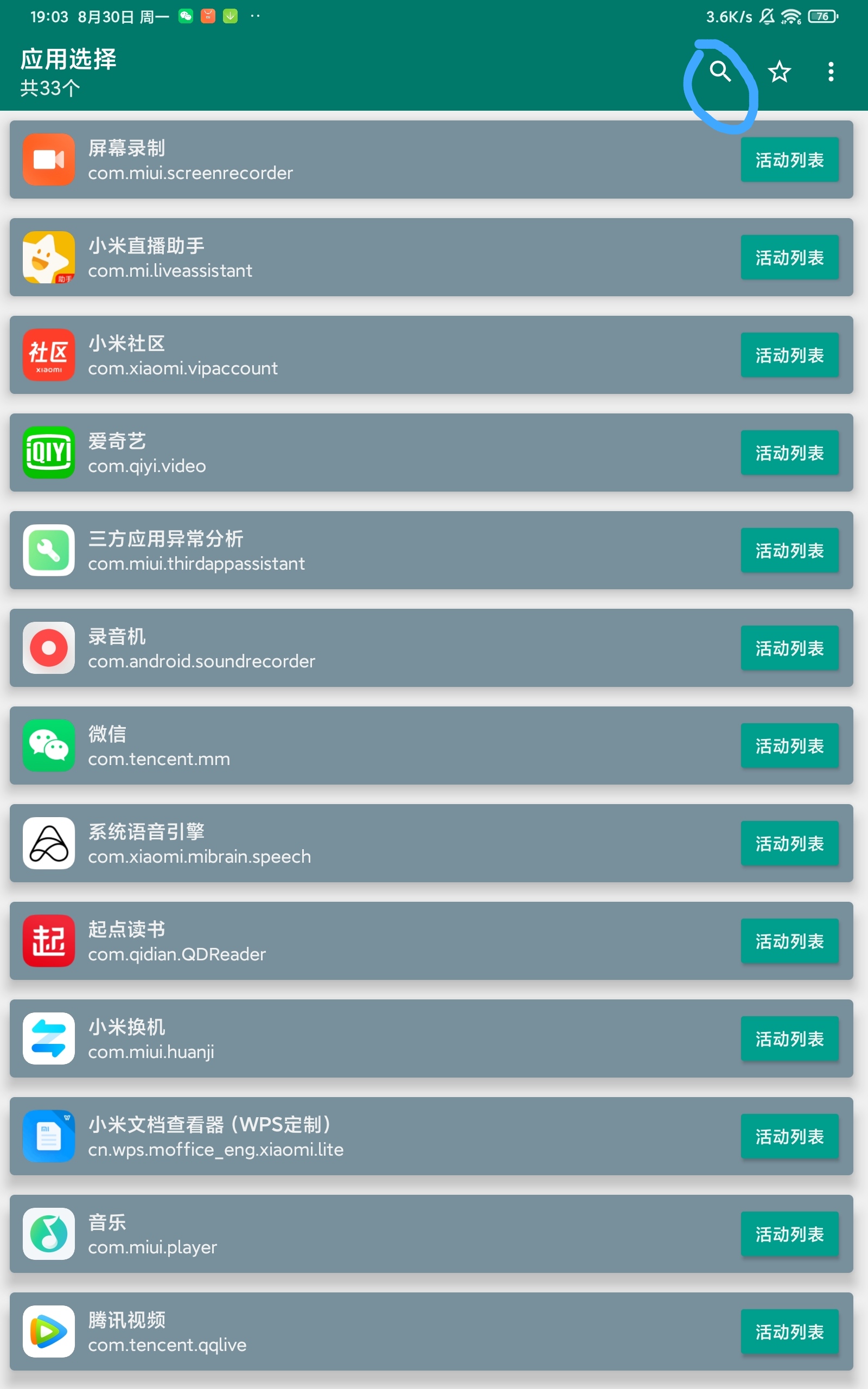Tap the star favorites icon
This screenshot has width=868, height=1389.
click(x=779, y=72)
